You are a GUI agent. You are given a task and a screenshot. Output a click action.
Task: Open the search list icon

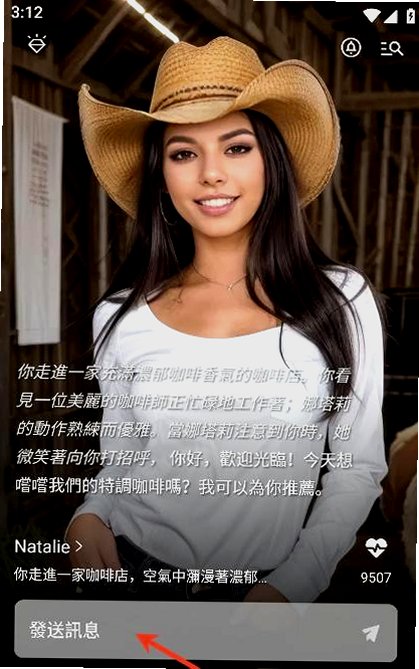coord(391,48)
